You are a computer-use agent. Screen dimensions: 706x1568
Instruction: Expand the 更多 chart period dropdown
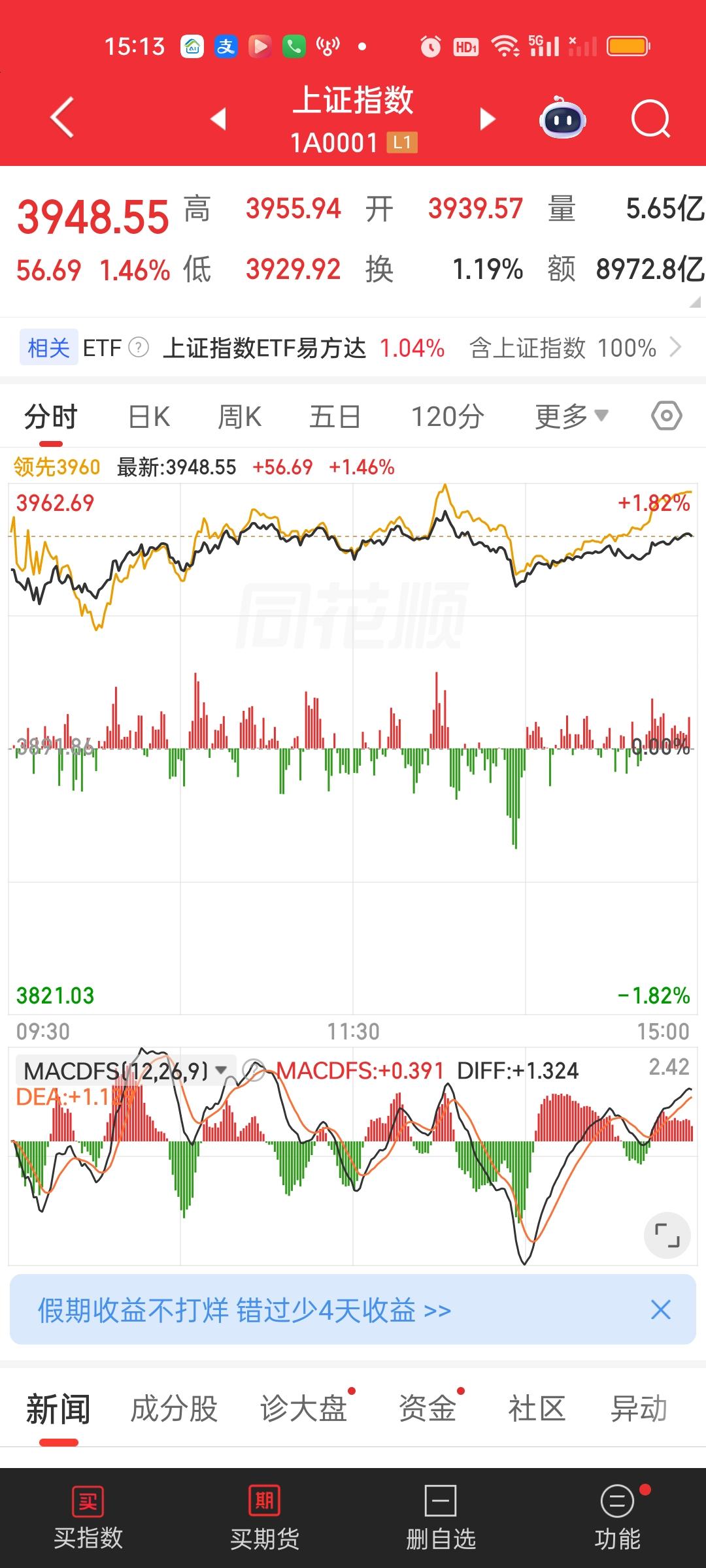(571, 417)
